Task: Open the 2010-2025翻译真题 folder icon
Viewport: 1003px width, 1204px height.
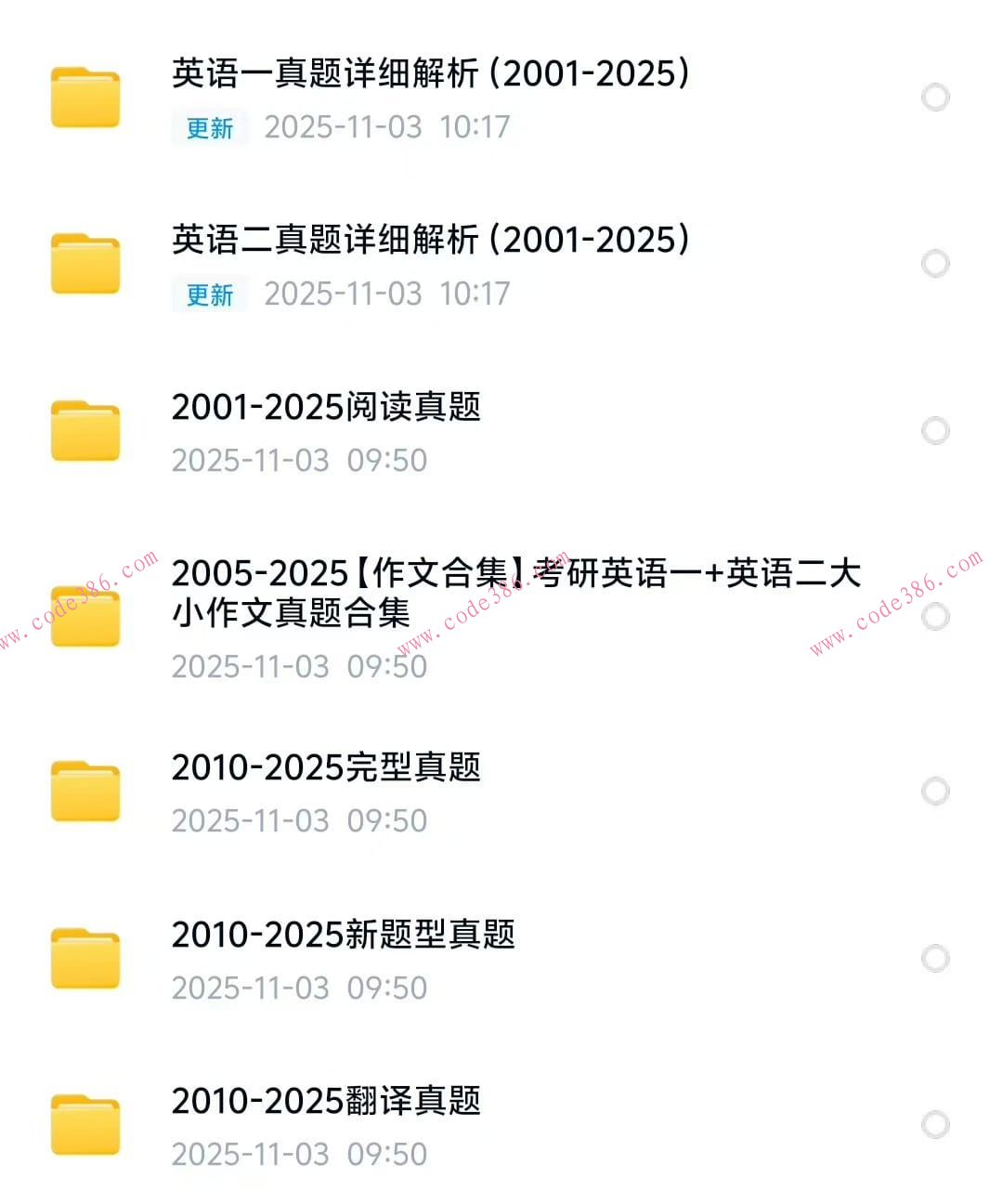Action: 85,1123
